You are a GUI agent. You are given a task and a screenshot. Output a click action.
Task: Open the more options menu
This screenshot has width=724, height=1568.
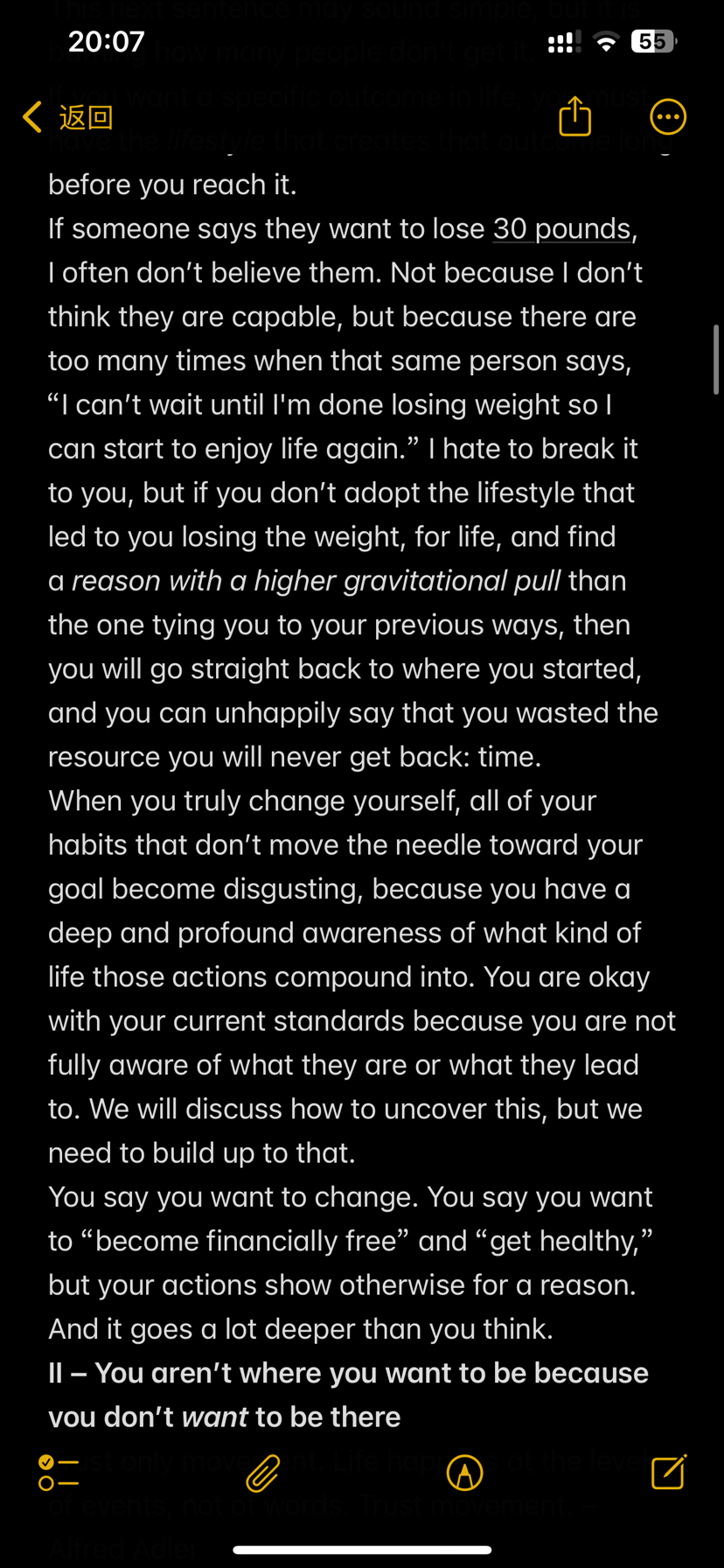[x=668, y=116]
